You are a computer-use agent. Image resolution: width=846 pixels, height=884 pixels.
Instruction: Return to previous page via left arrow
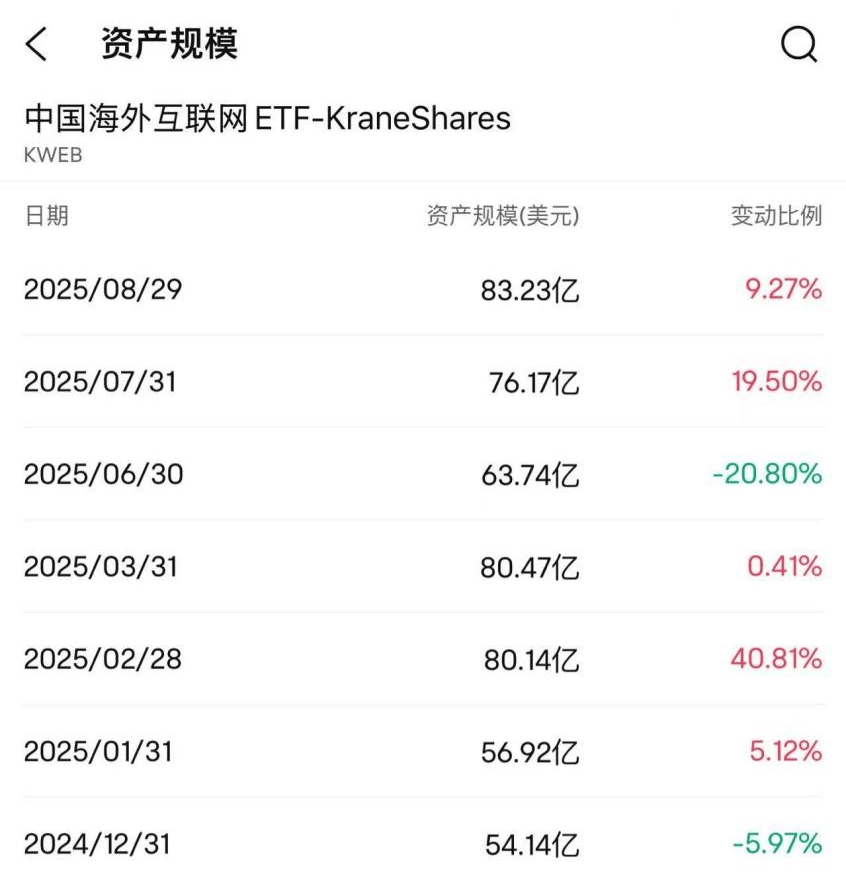[37, 45]
